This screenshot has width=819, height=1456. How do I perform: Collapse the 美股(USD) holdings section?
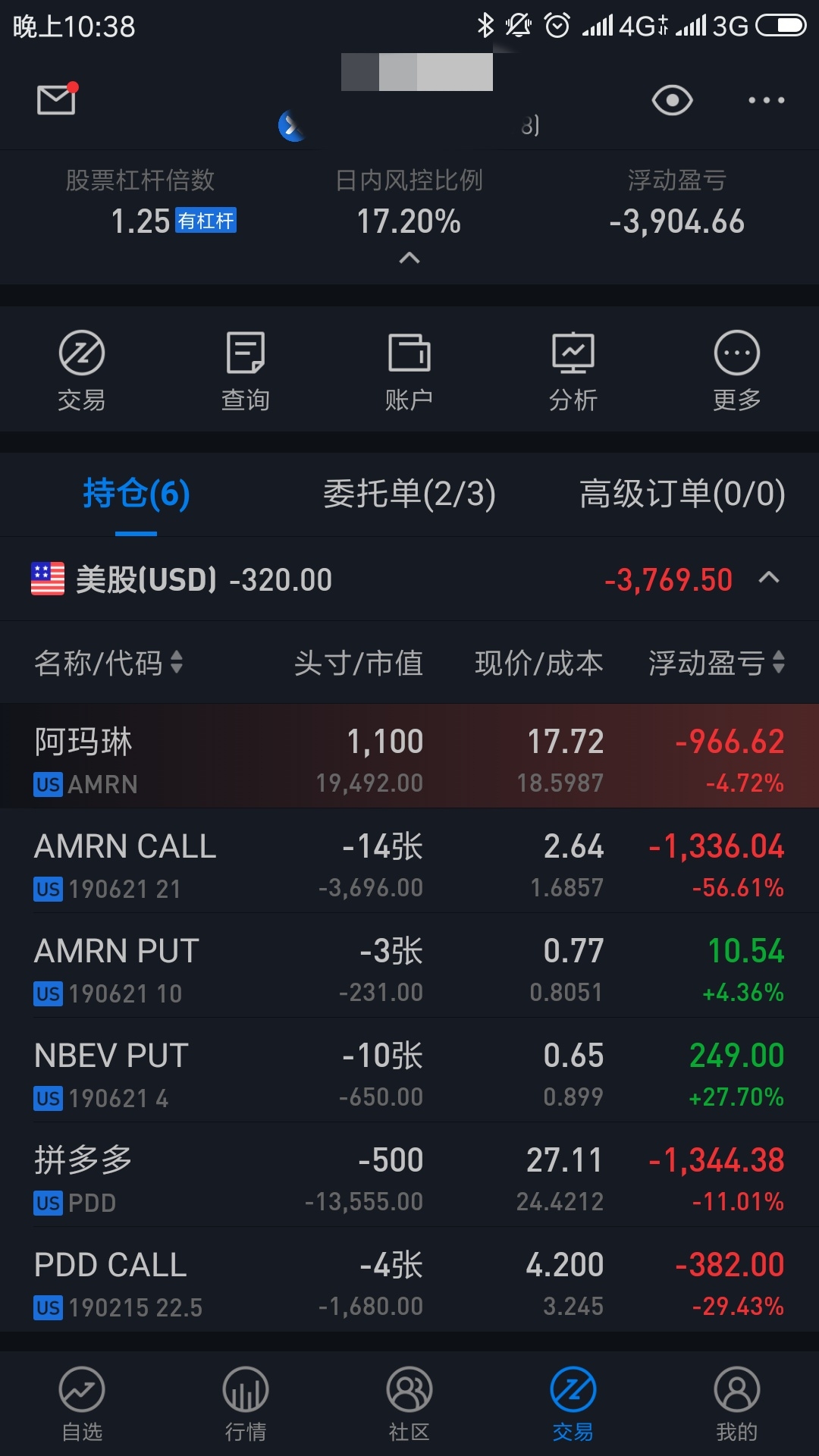pyautogui.click(x=769, y=578)
